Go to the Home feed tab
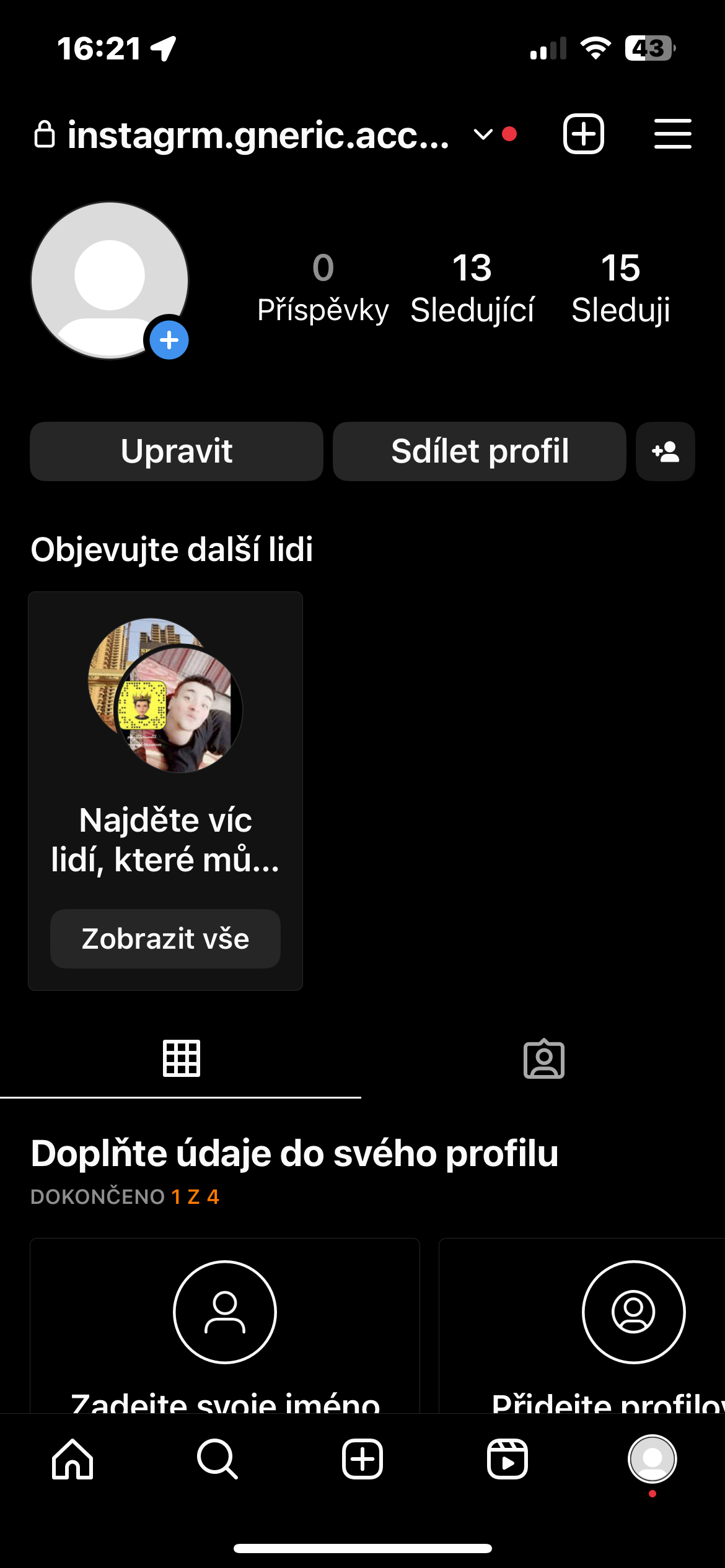The height and width of the screenshot is (1568, 725). click(72, 1459)
